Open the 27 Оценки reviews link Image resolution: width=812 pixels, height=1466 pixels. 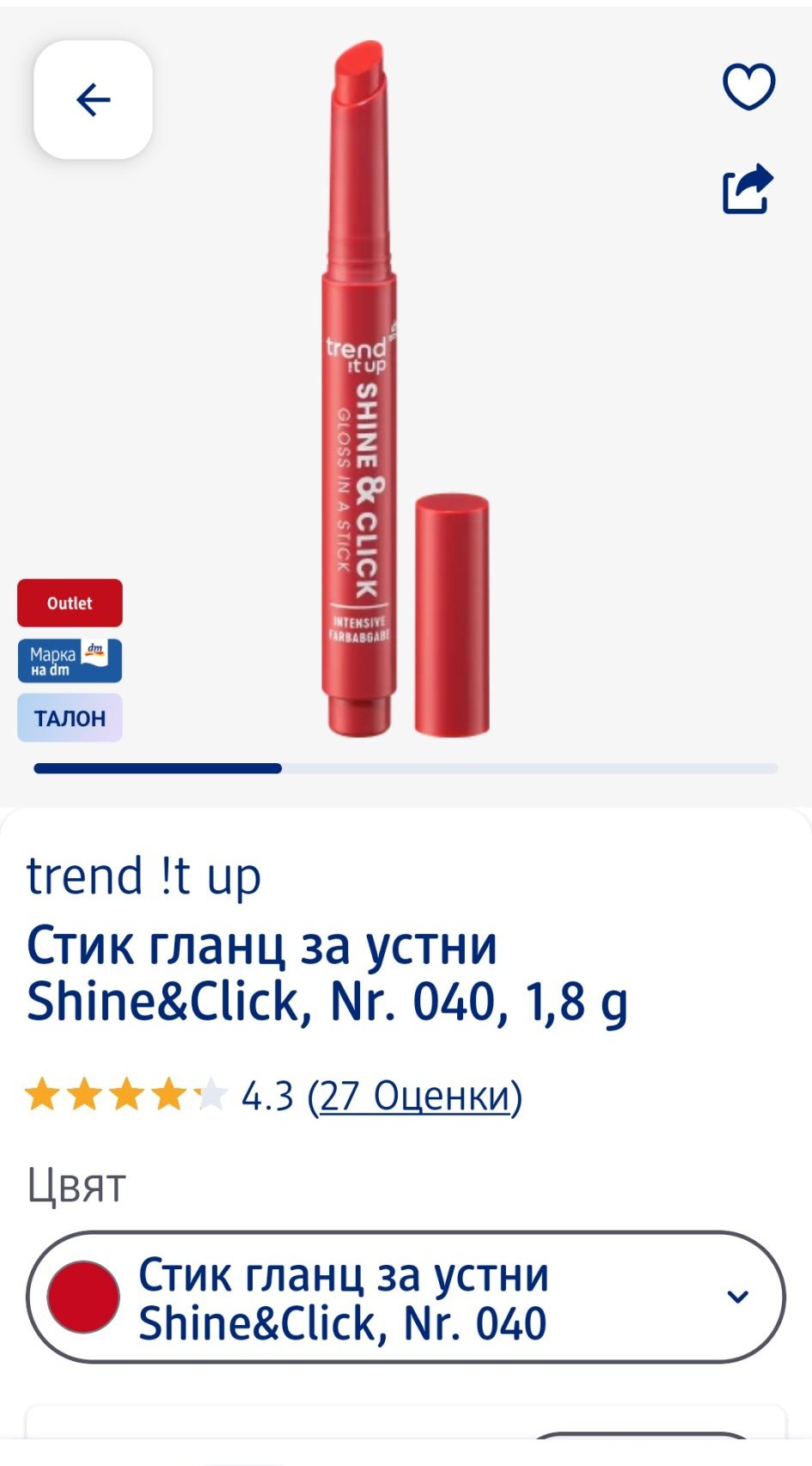415,1096
